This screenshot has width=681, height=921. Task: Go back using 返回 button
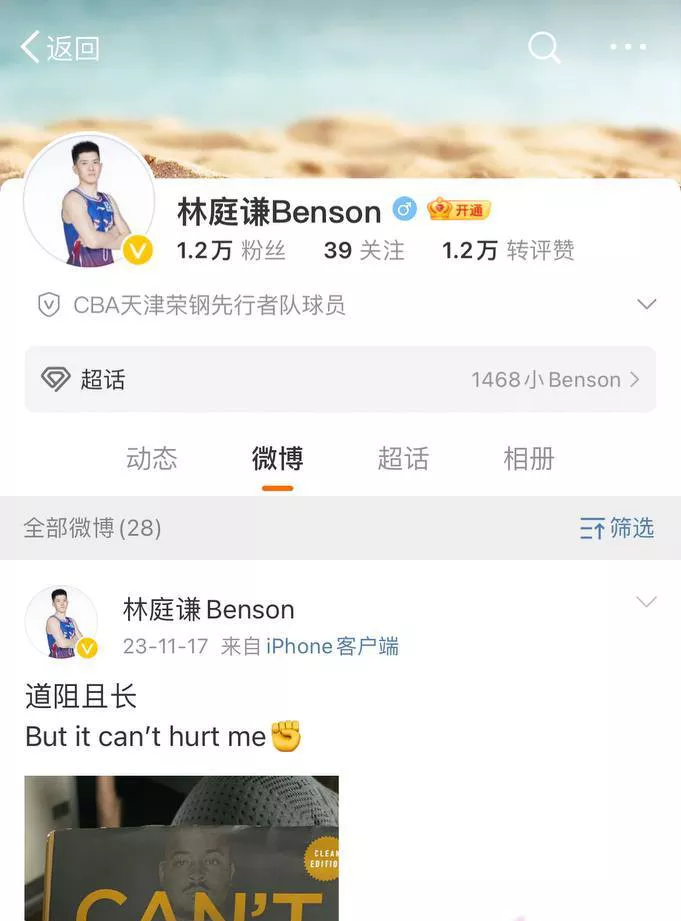point(60,47)
